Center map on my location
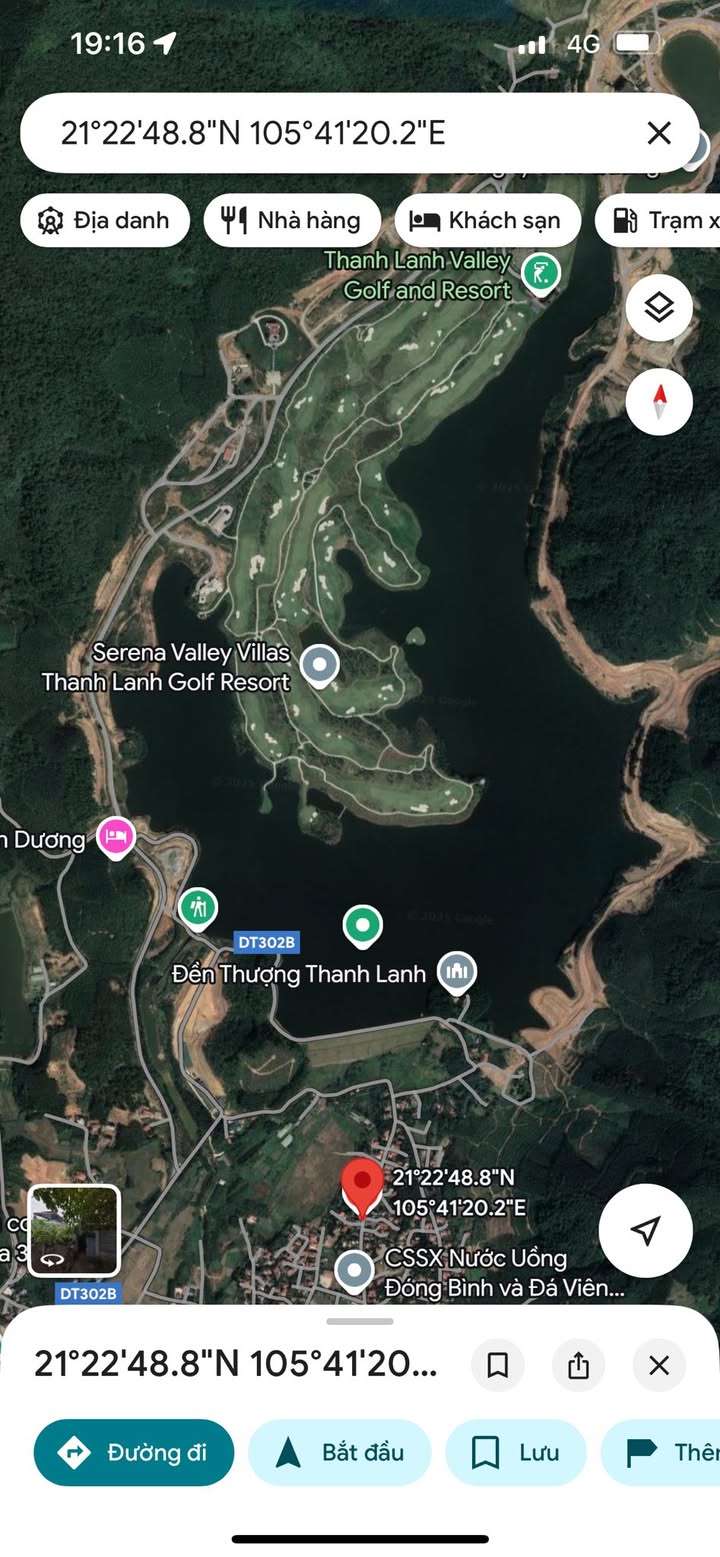Screen dimensions: 720x1557 point(646,1231)
